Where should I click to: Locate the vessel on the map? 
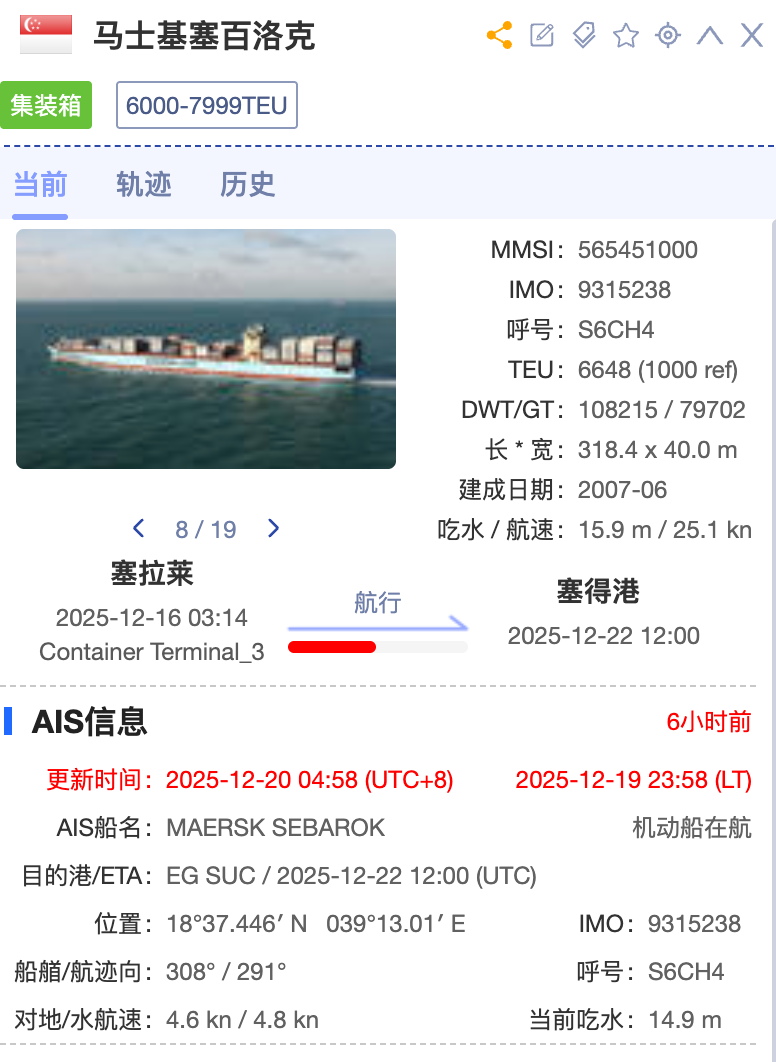point(668,36)
